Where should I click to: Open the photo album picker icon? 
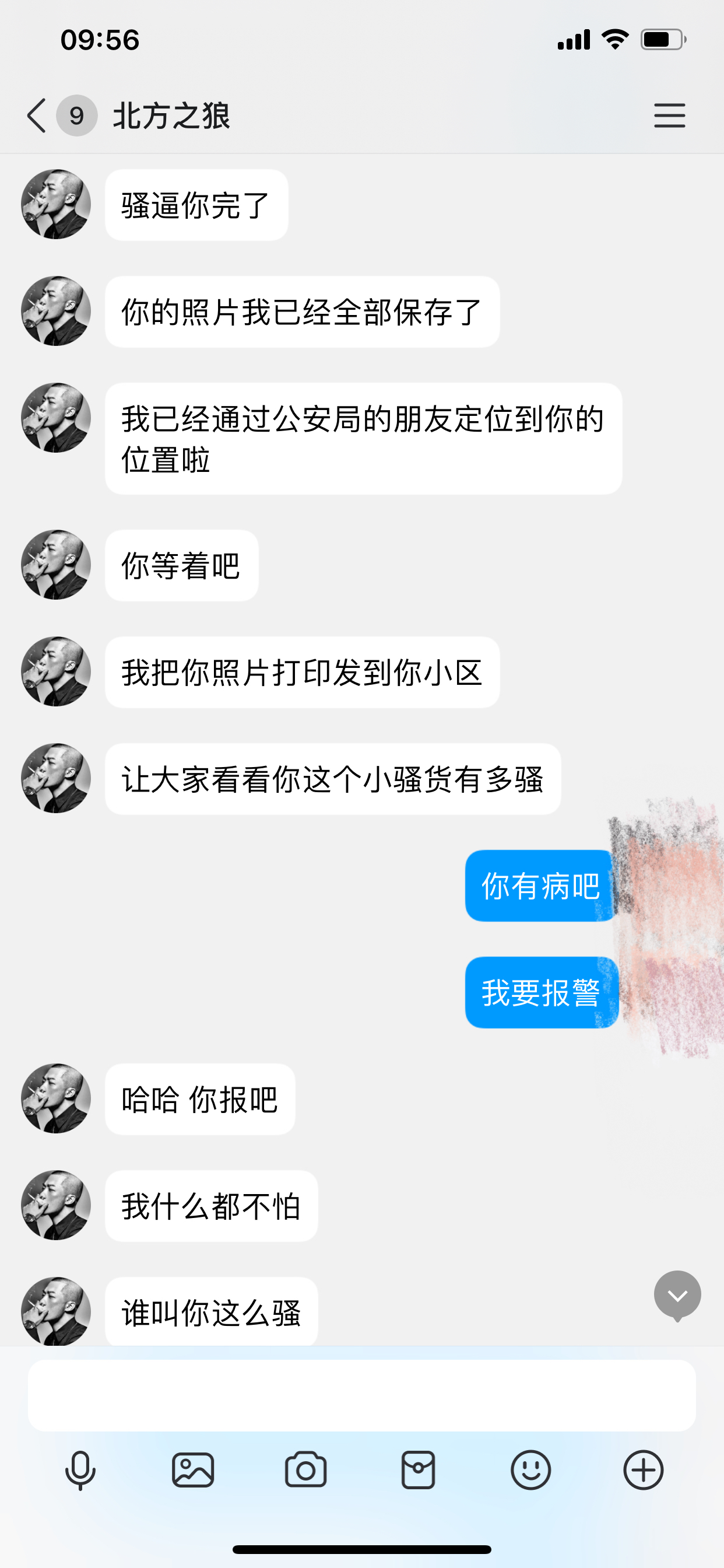point(194,1469)
